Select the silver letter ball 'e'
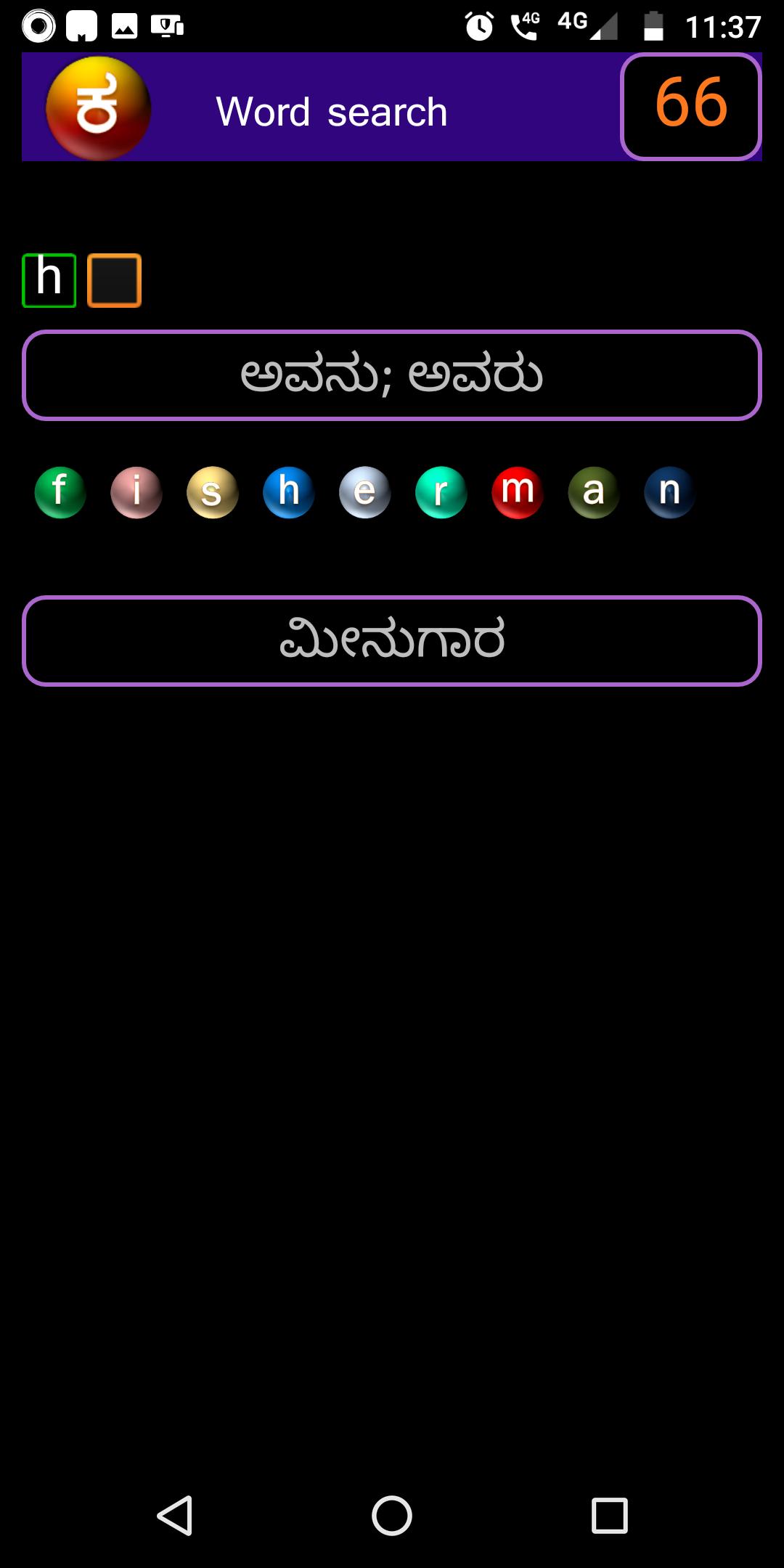The image size is (784, 1568). [x=365, y=492]
